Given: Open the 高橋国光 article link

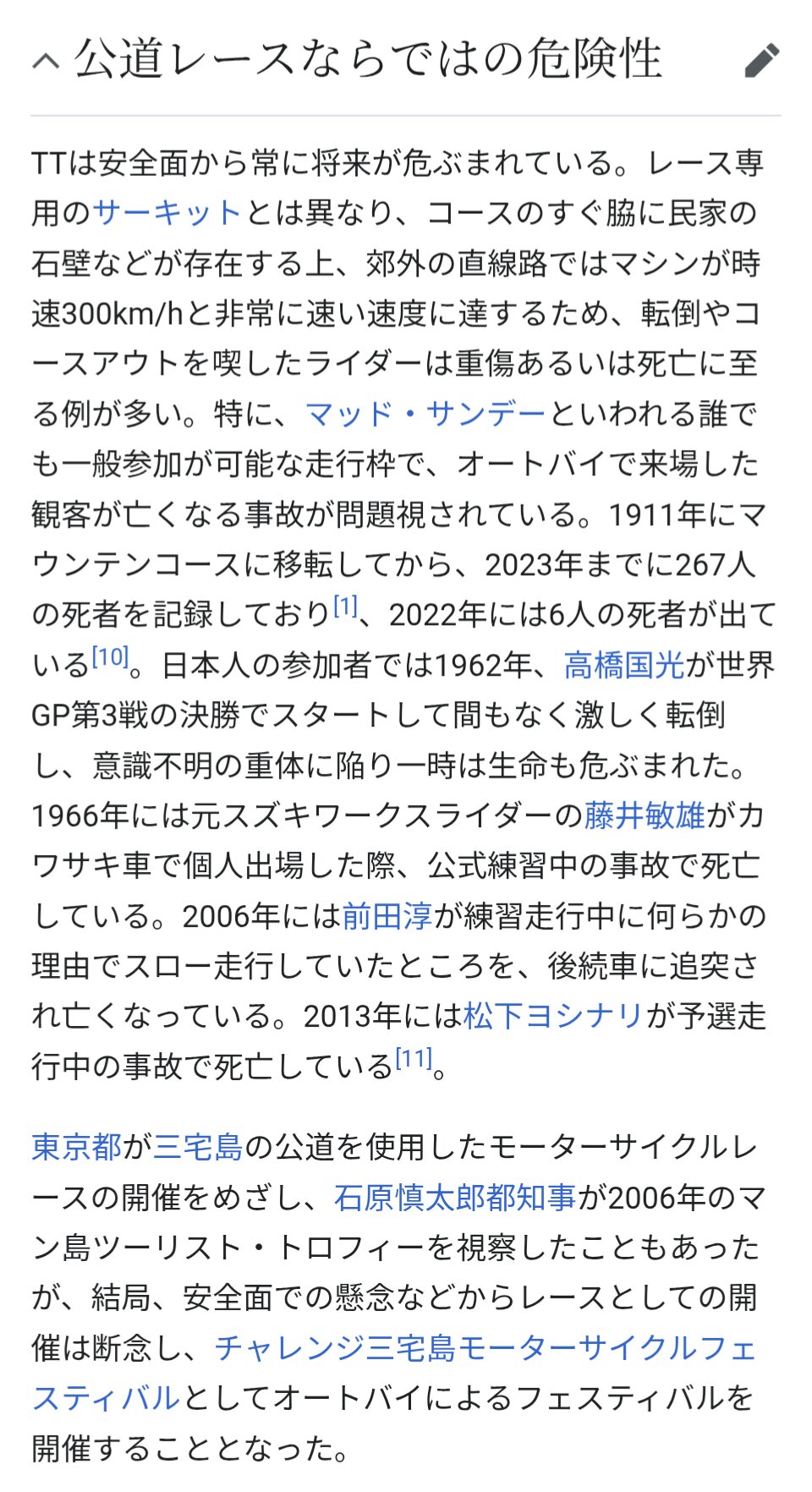Looking at the screenshot, I should [624, 666].
